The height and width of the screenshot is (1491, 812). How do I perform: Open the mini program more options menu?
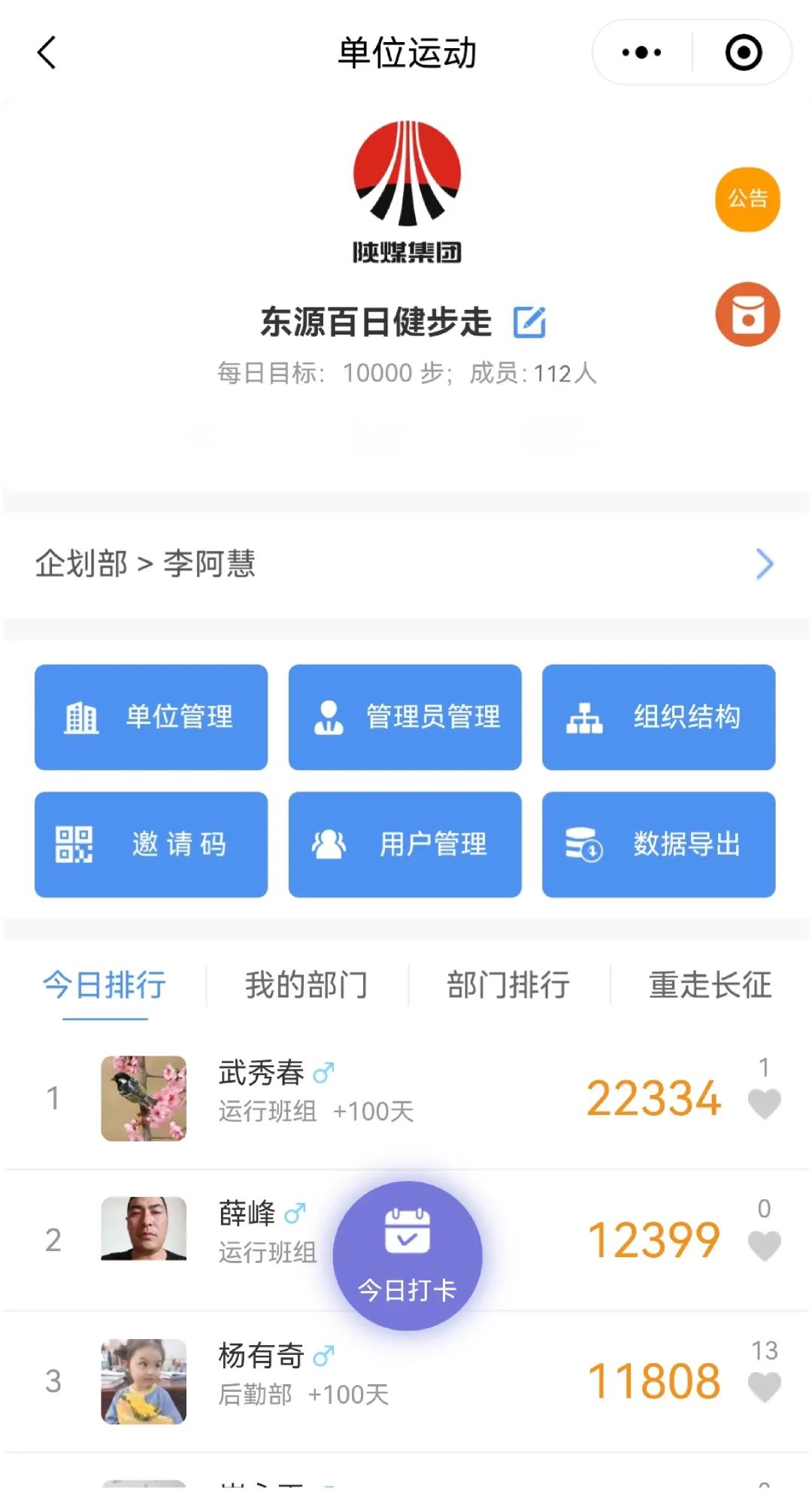[641, 53]
